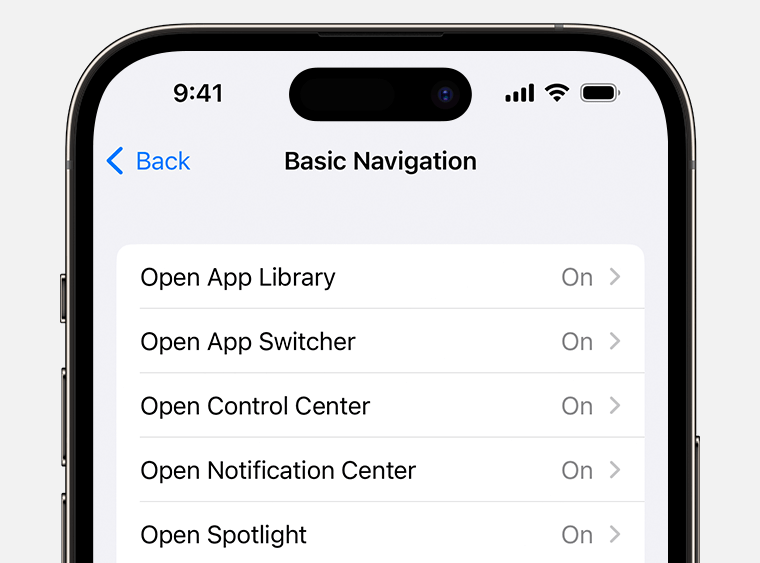The width and height of the screenshot is (760, 563).
Task: Tap the Open Notification Center row
Action: click(380, 470)
